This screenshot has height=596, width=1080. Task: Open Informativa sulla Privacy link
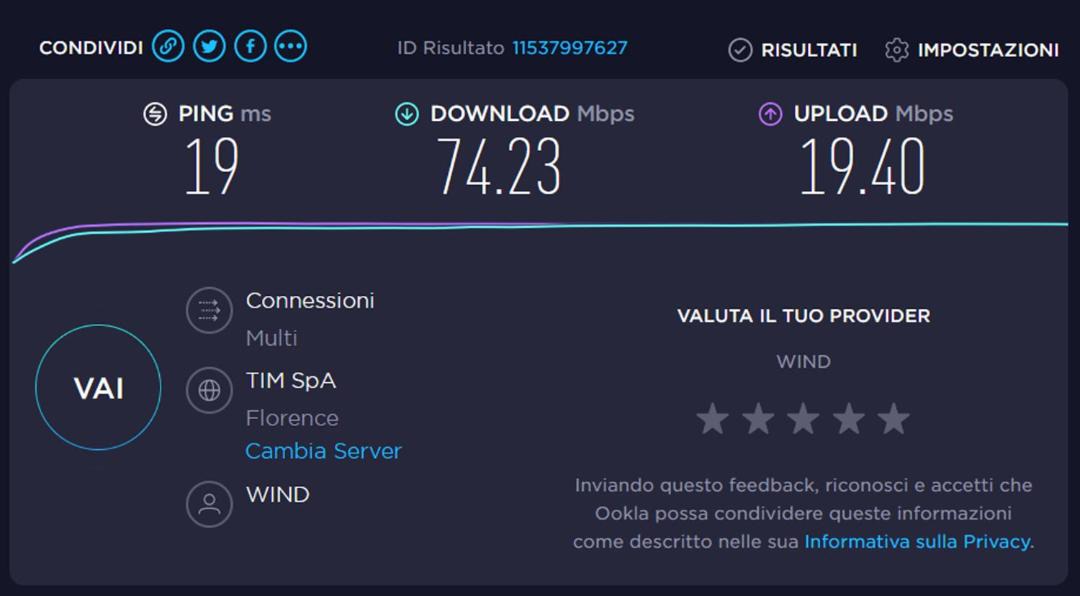tap(918, 541)
